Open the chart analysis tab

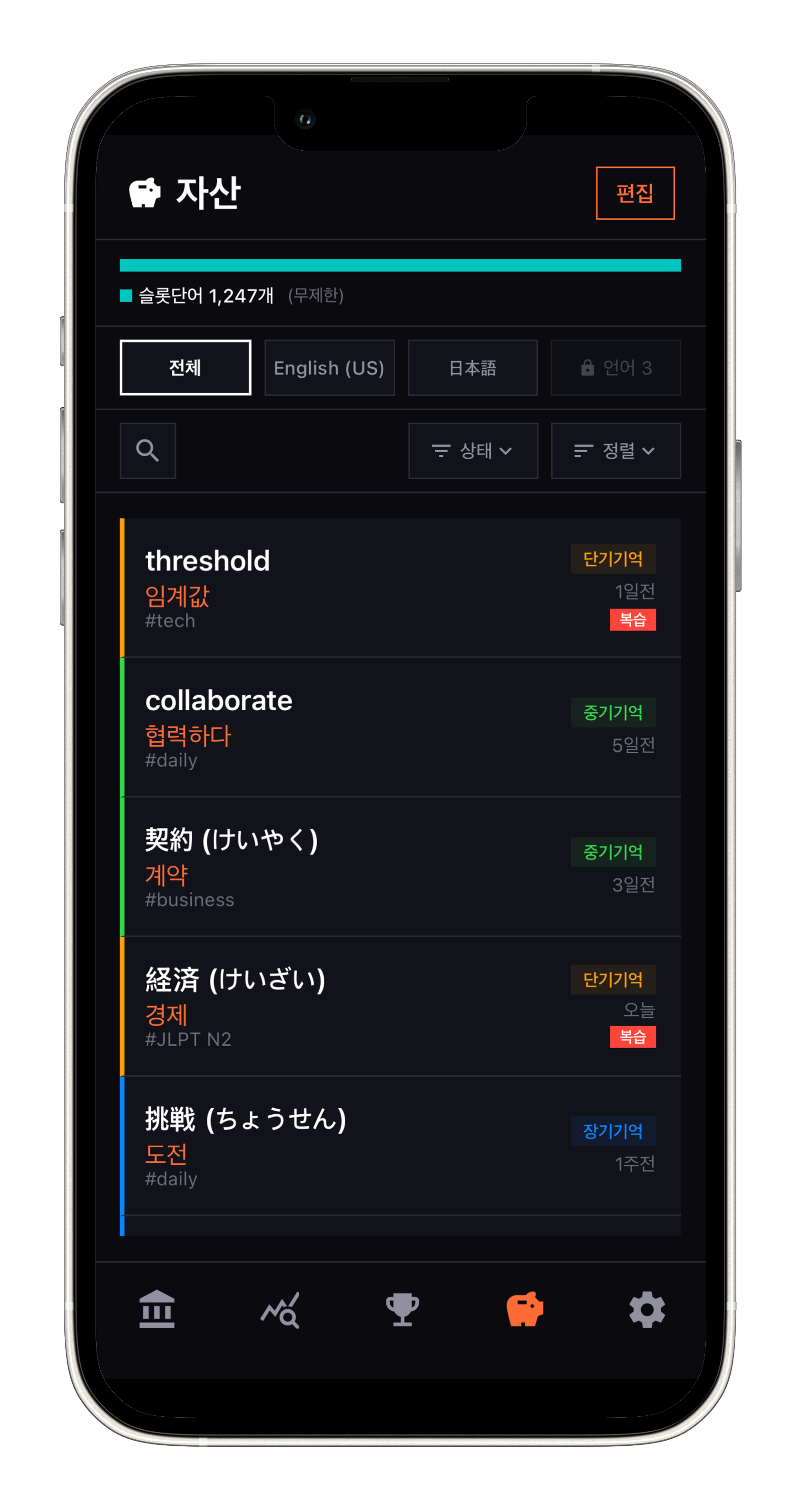tap(280, 1309)
